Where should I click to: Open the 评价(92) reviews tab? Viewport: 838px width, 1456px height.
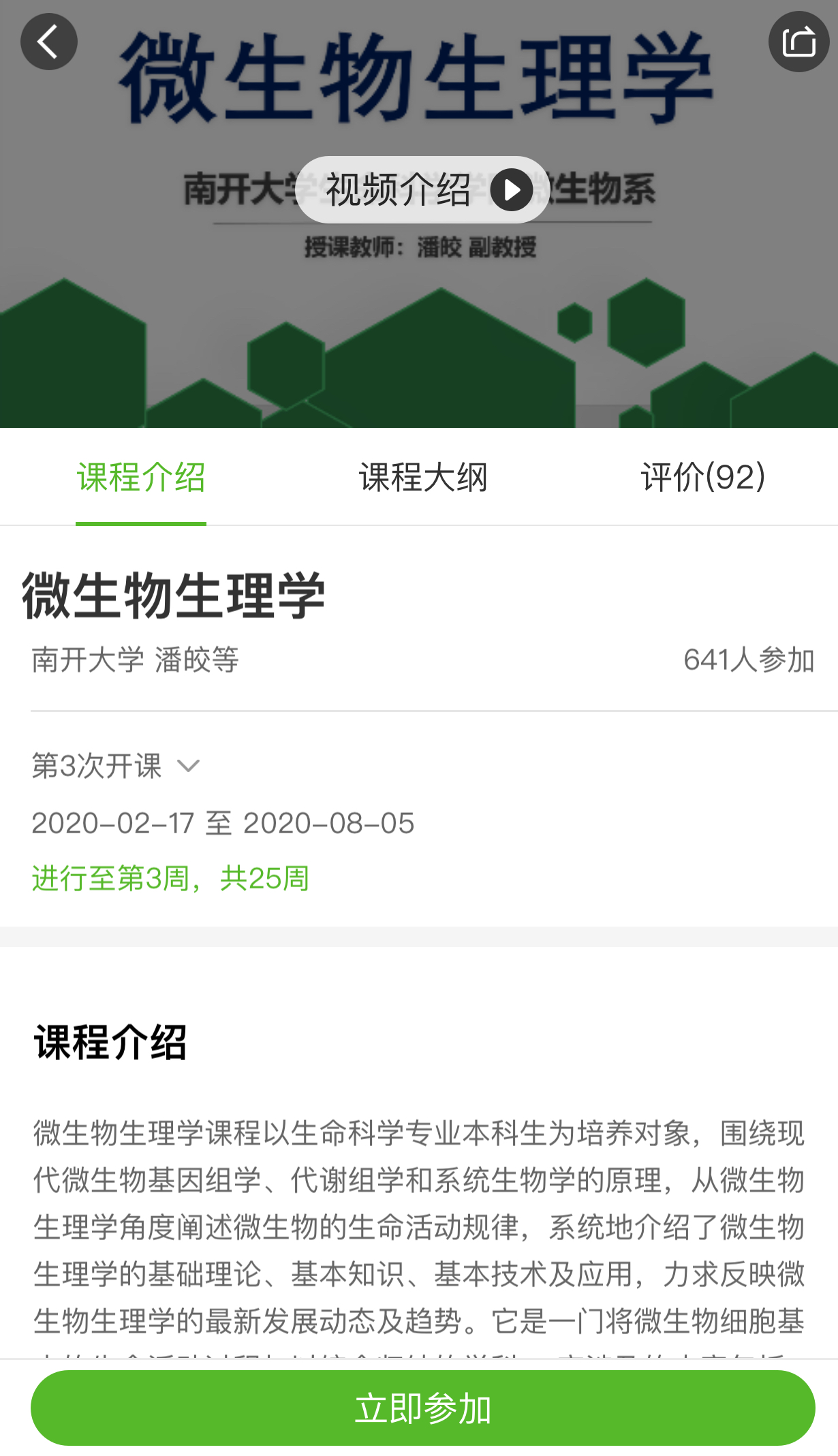click(702, 477)
